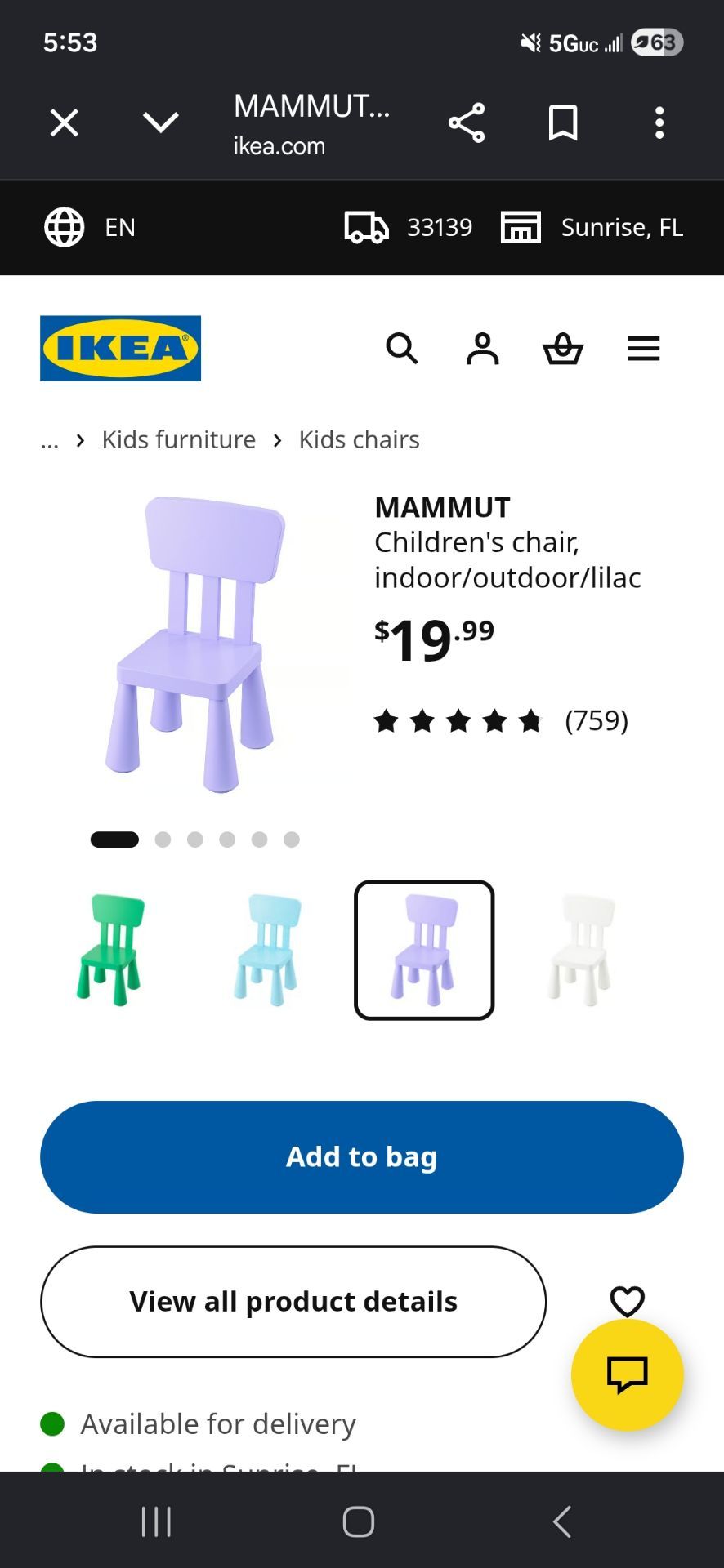Change store from Sunrise, FL
Screen dimensions: 724x1568
592,227
